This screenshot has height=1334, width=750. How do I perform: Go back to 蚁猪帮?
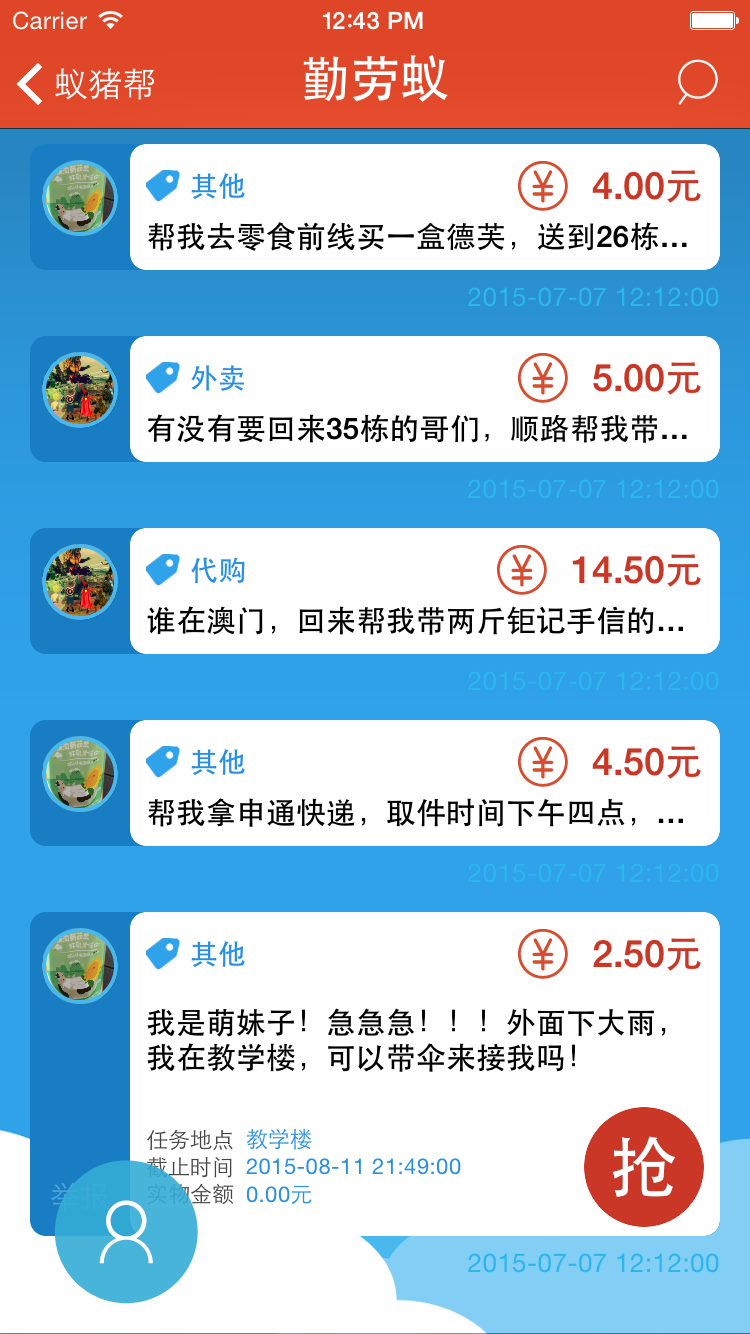[86, 83]
